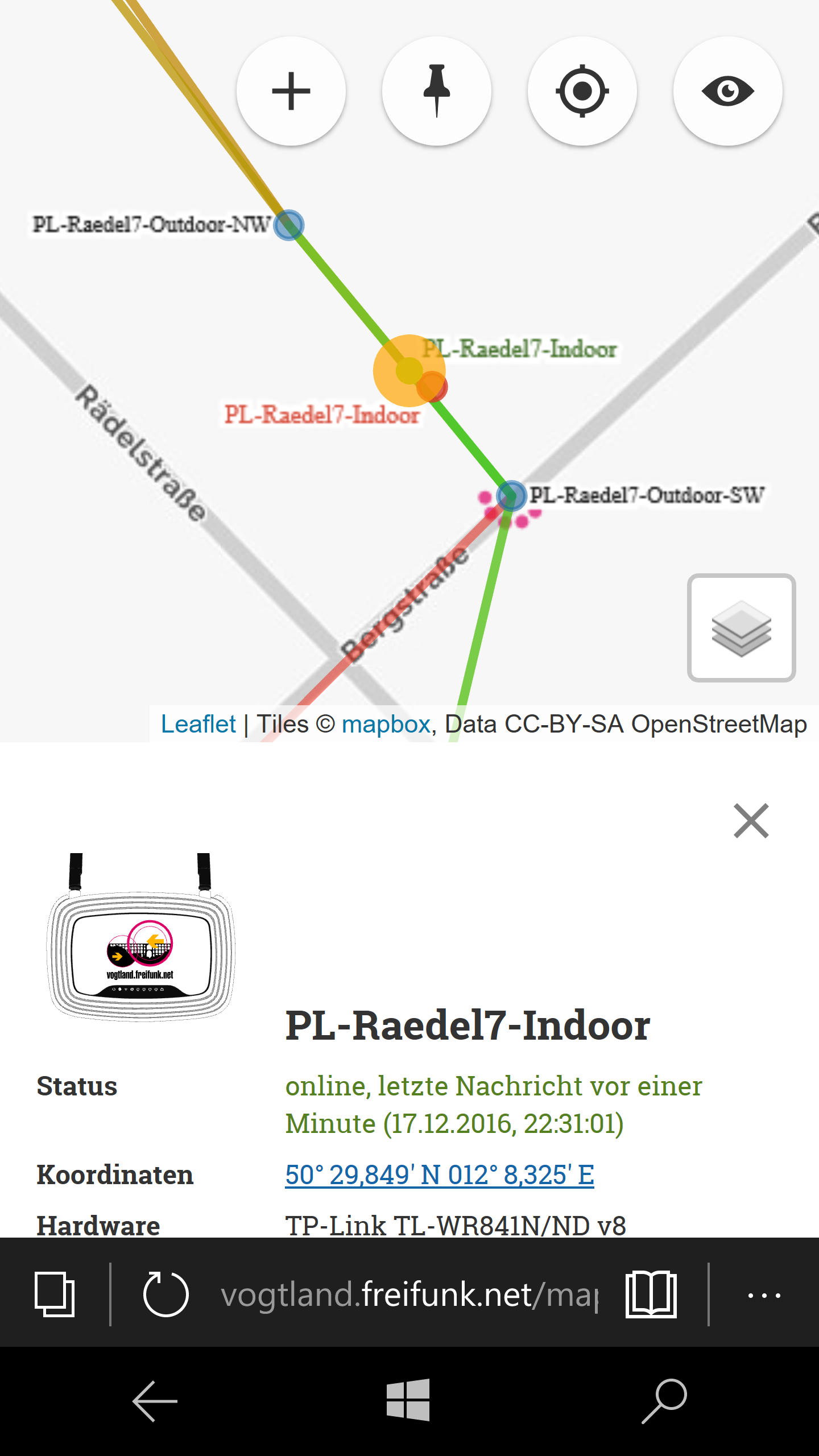
Task: Open the mapbox attribution link
Action: 386,724
